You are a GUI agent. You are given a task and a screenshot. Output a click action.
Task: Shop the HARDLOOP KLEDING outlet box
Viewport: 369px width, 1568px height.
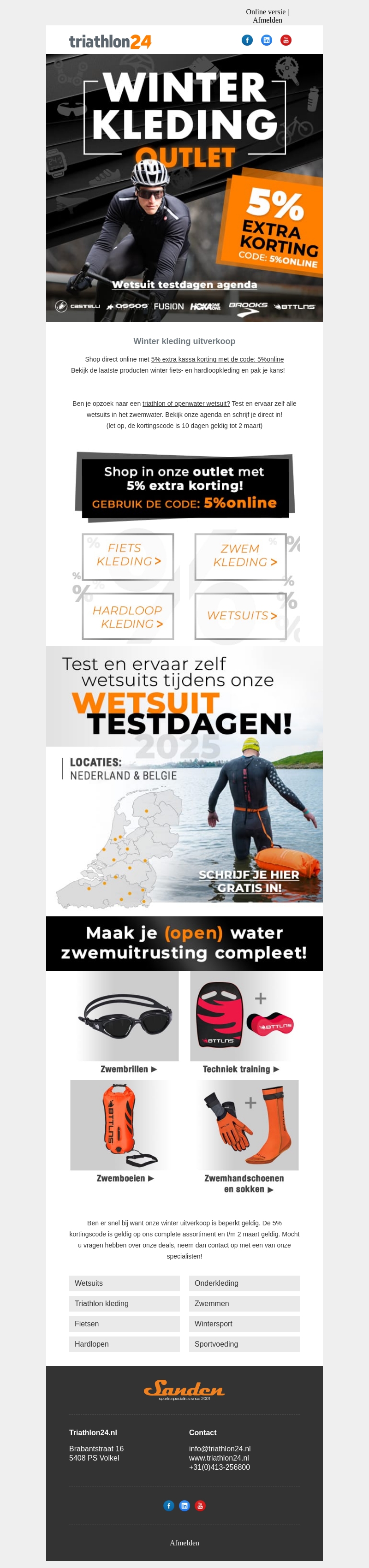point(128,617)
